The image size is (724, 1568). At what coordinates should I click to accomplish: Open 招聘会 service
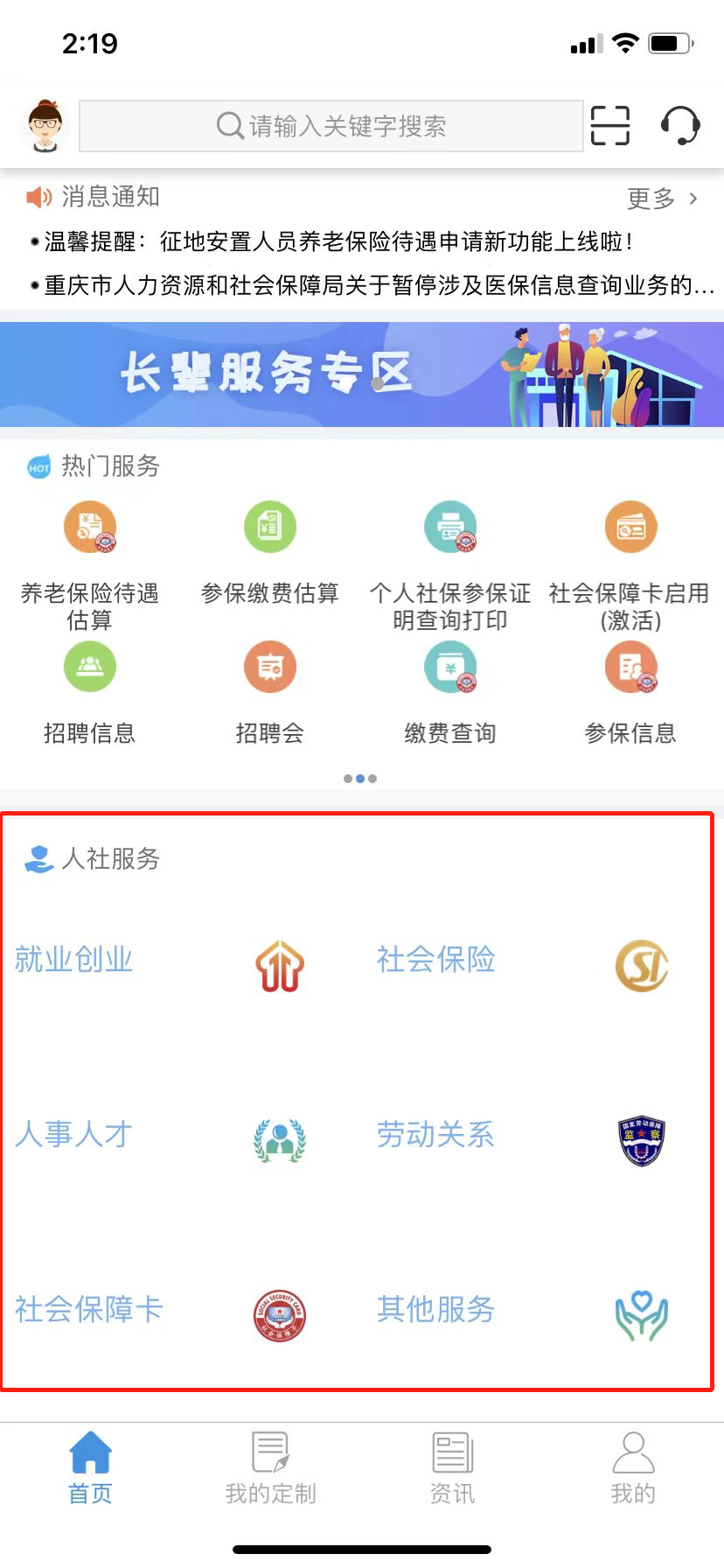coord(269,691)
